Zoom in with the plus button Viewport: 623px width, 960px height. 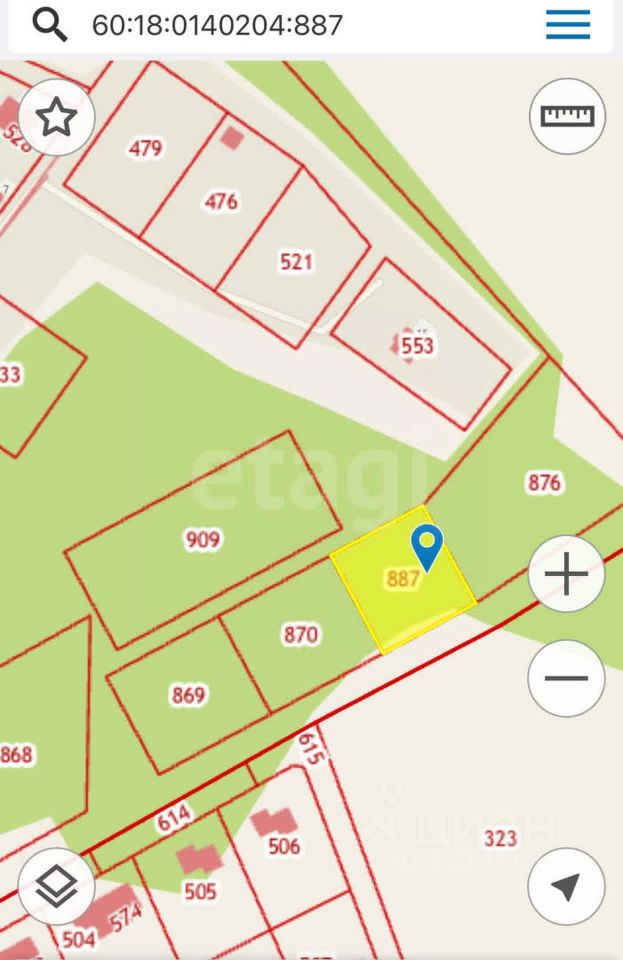point(567,574)
